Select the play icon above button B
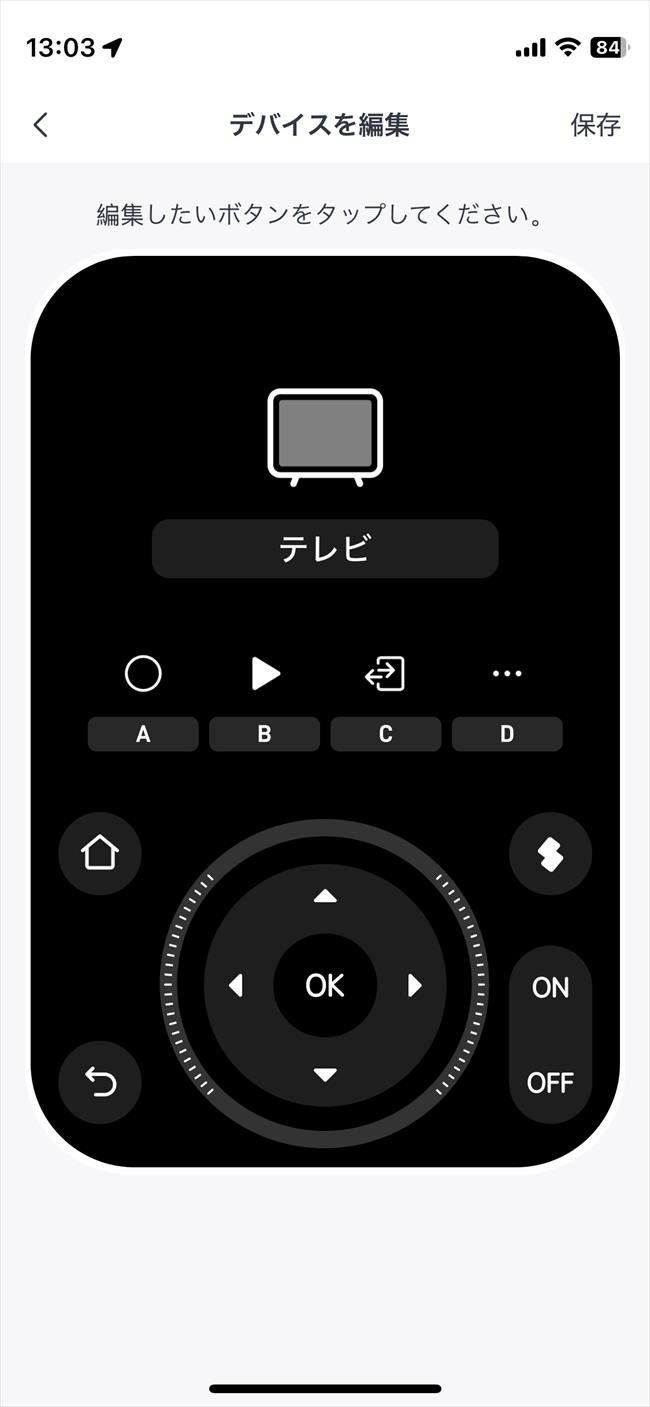650x1407 pixels. click(x=265, y=674)
